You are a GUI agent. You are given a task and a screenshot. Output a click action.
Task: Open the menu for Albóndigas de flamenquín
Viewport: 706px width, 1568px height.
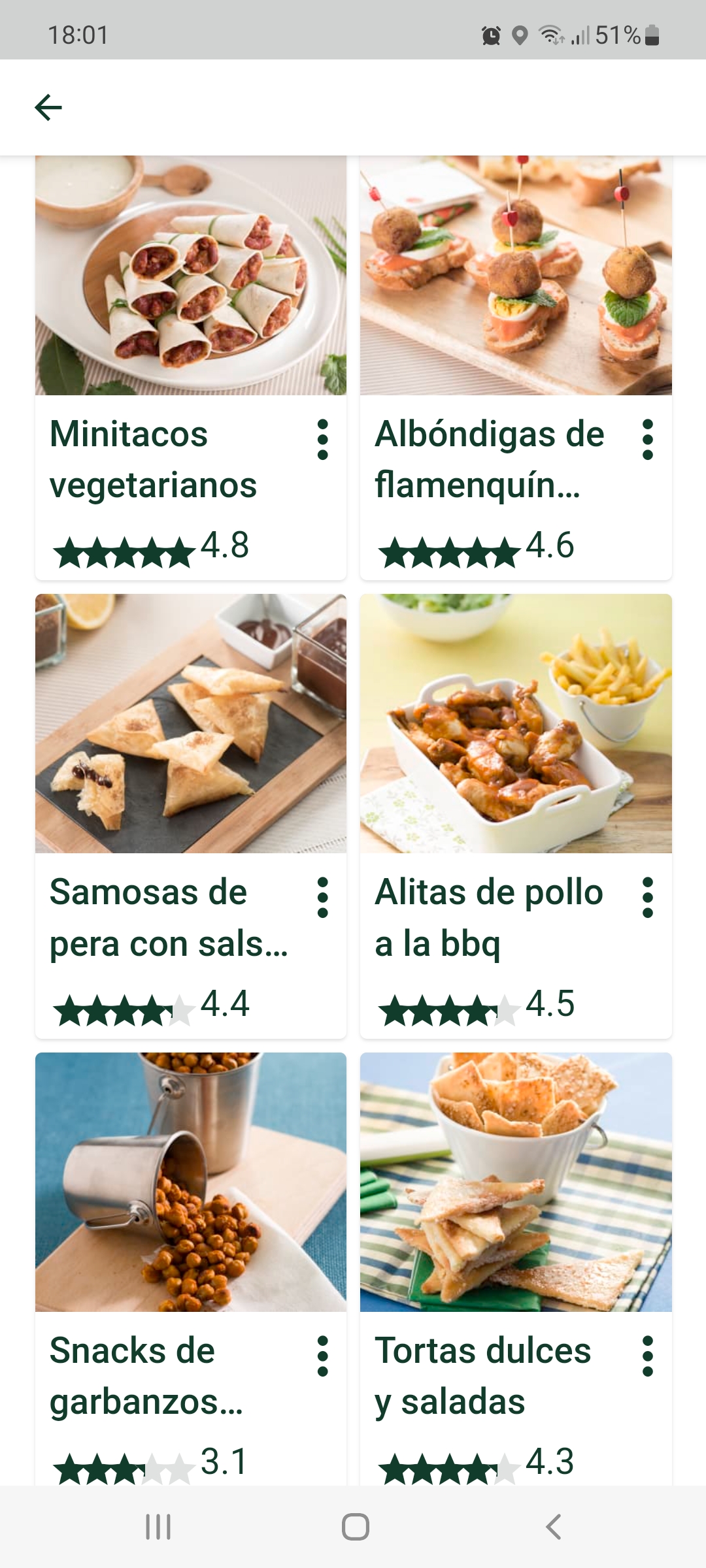click(x=647, y=440)
